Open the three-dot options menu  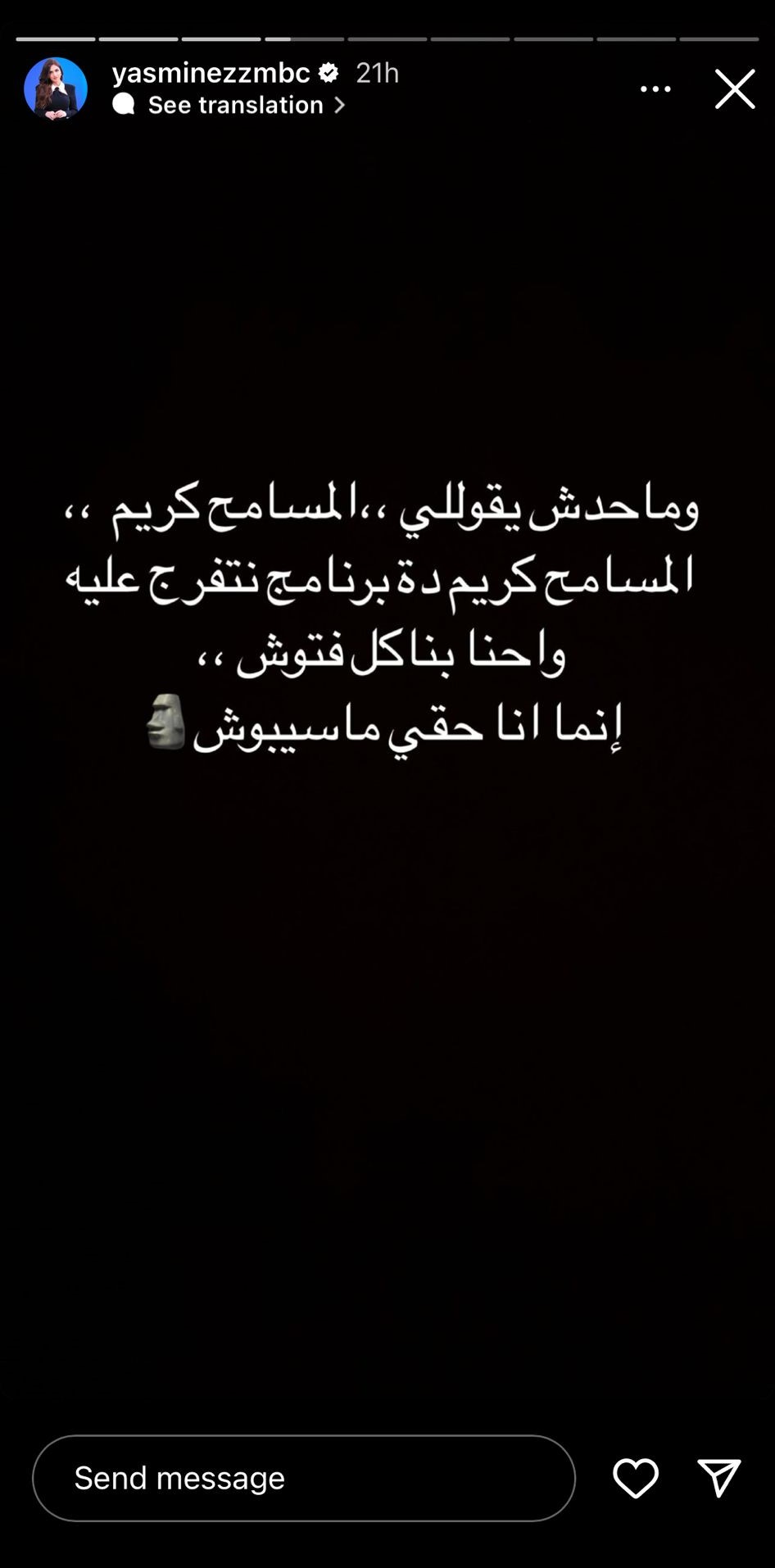tap(655, 88)
